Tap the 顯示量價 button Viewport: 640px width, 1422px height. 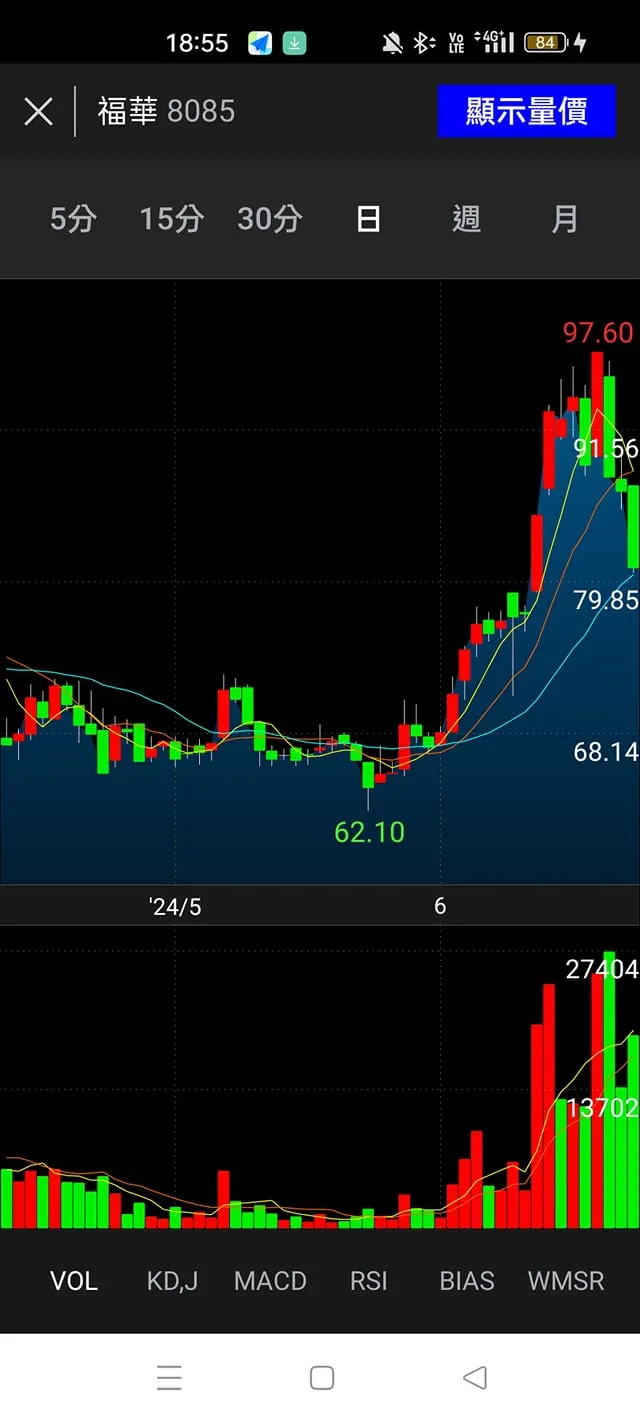pos(526,111)
